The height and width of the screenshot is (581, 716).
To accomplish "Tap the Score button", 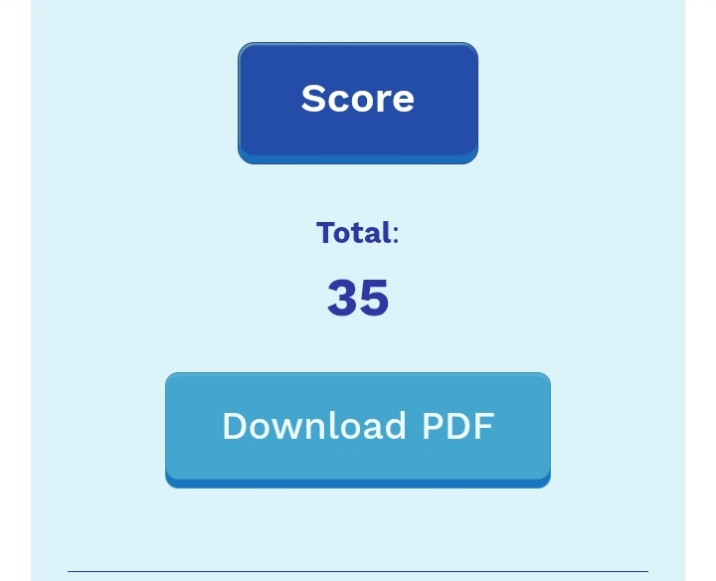I will tap(357, 100).
